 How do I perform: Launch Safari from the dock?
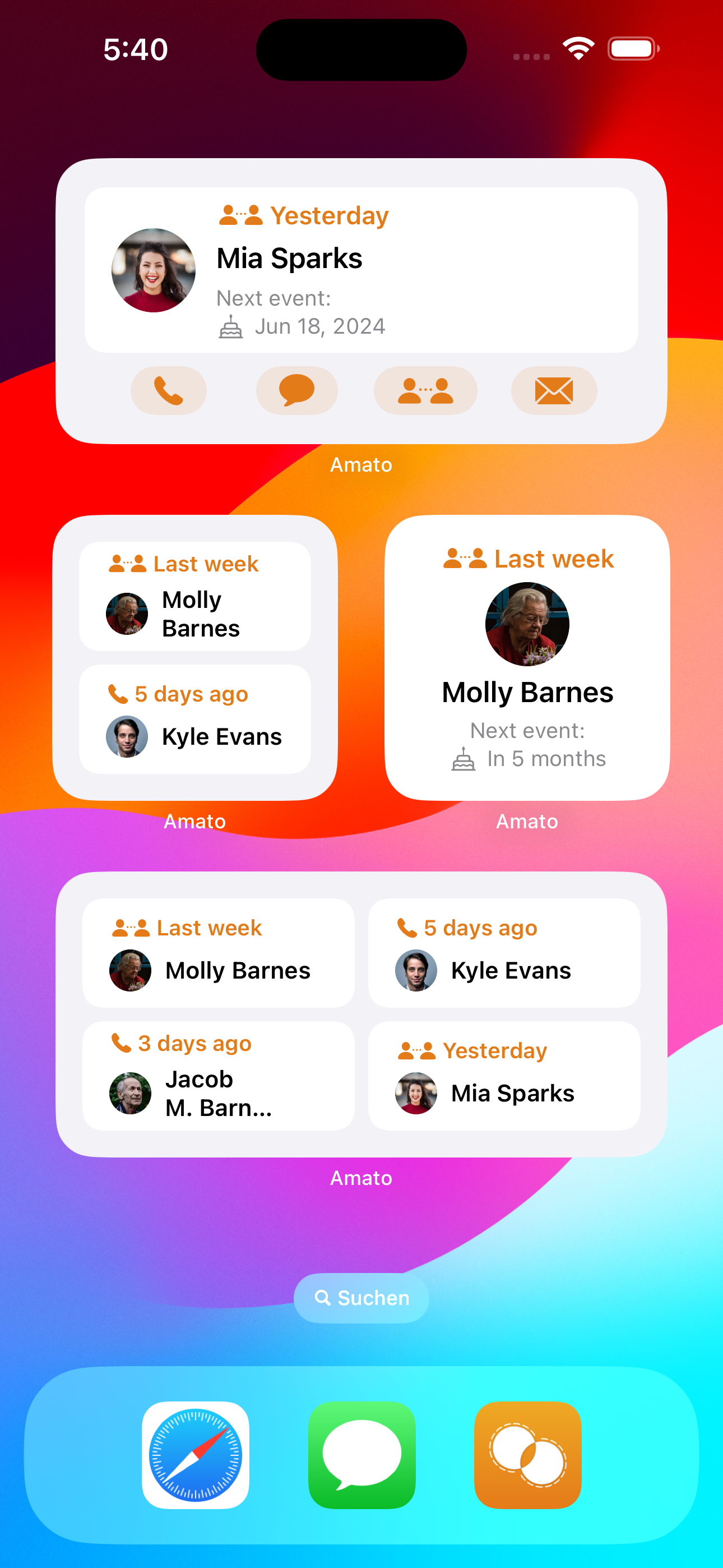click(196, 1455)
